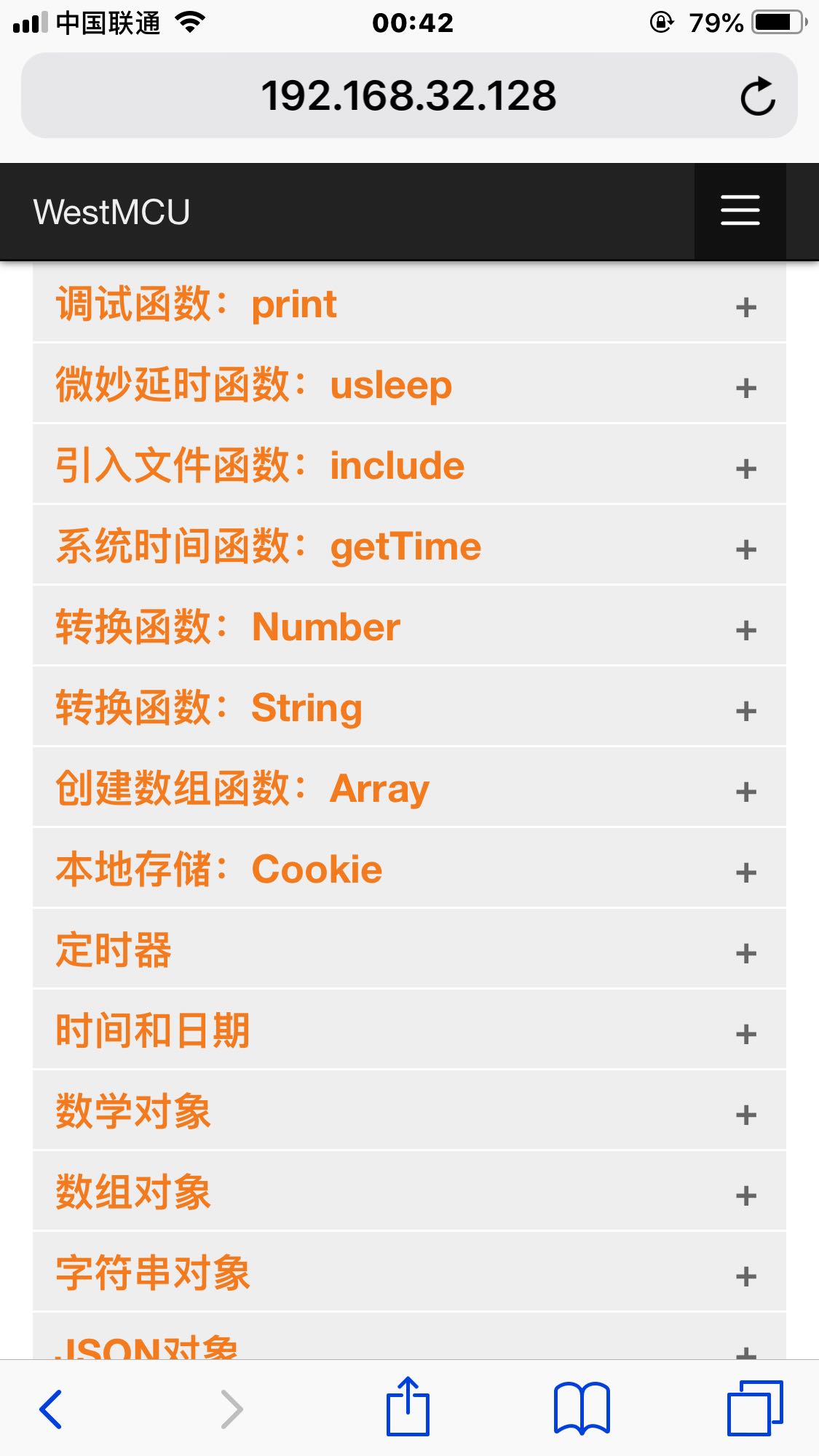Screen dimensions: 819x1456
Task: Expand the 引入文件函数: include section
Action: coord(409,465)
